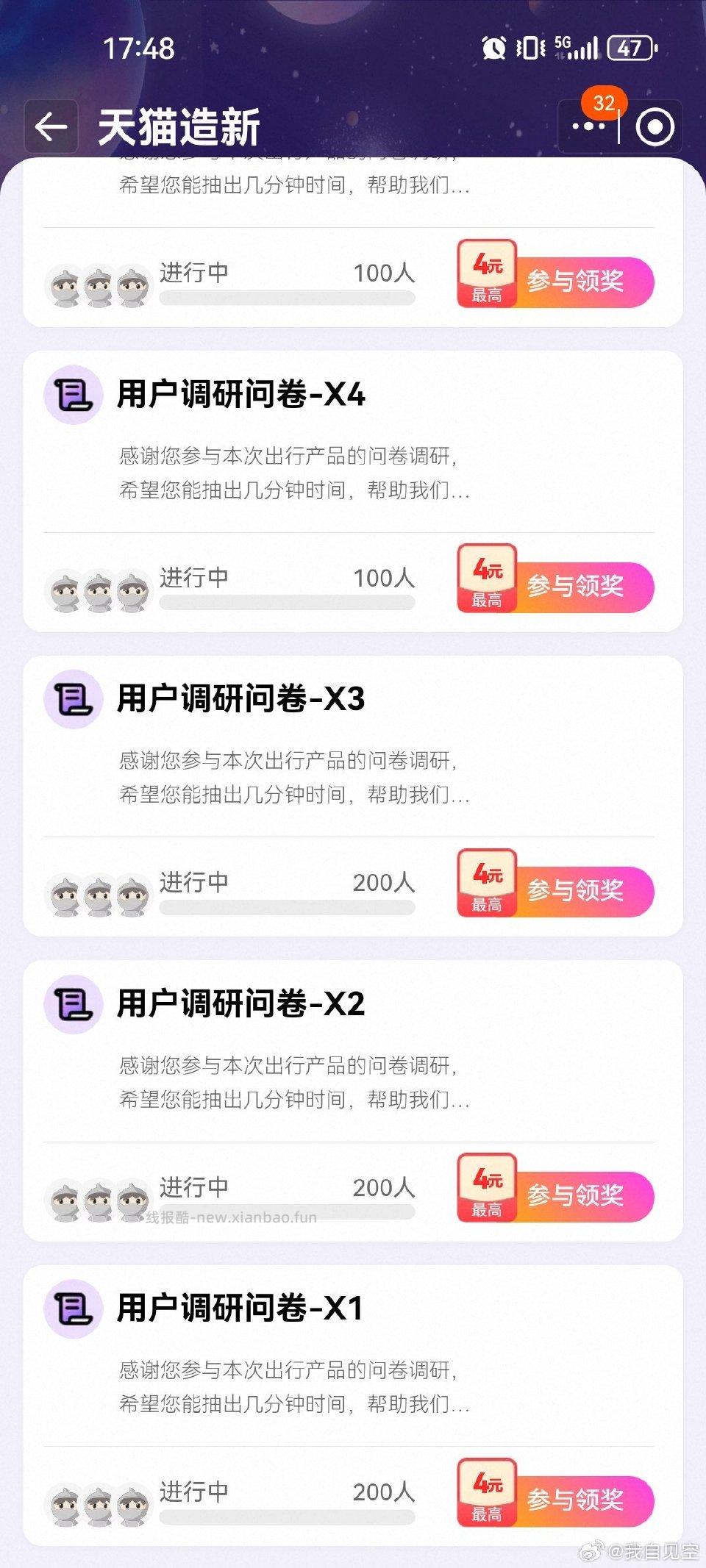The height and width of the screenshot is (1568, 706).
Task: Tap the purple scroll icon beside 用户调研问卷-X4
Action: pyautogui.click(x=72, y=395)
